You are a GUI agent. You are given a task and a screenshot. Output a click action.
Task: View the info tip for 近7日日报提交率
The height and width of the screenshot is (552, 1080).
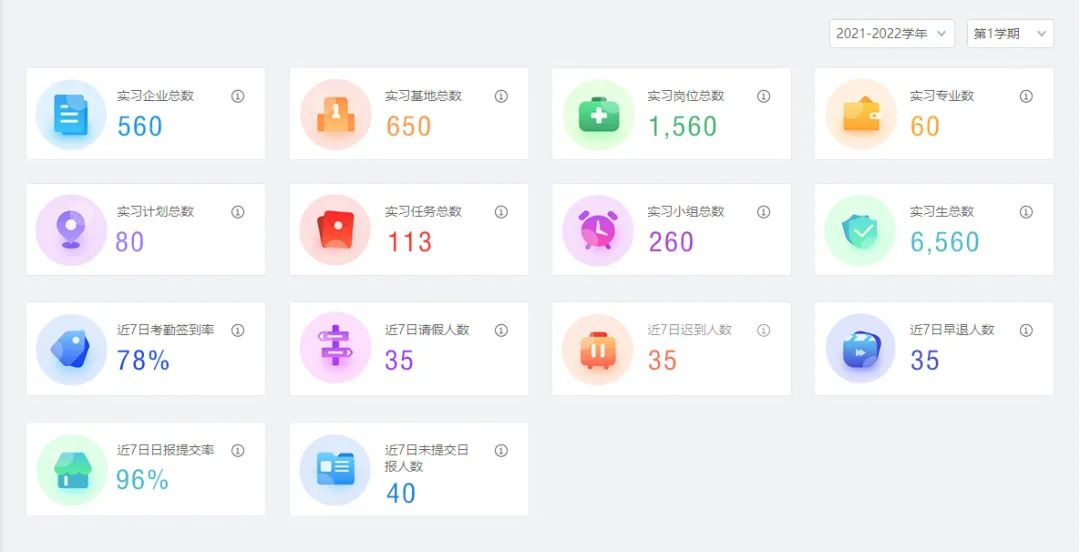point(238,451)
